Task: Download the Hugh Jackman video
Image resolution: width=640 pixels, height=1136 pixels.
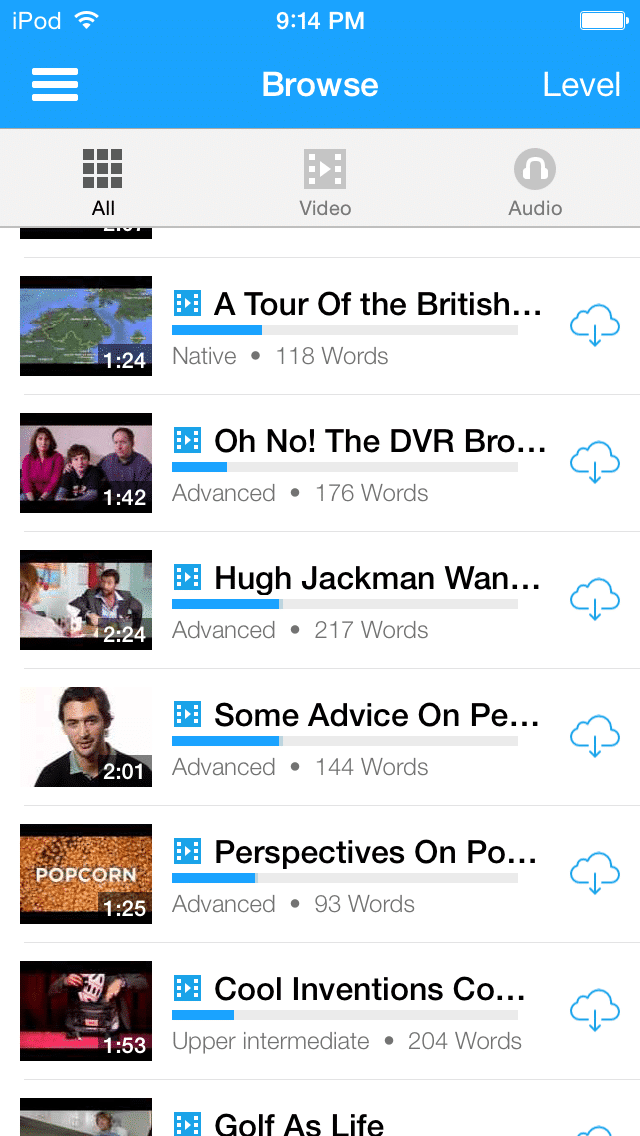Action: [x=595, y=600]
